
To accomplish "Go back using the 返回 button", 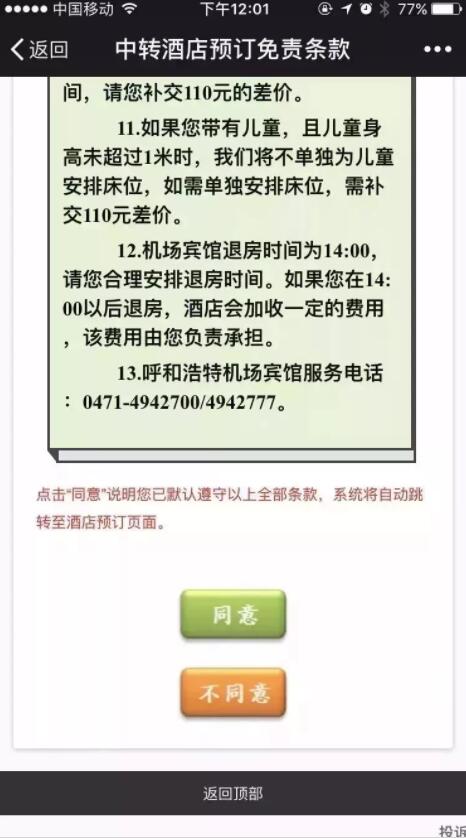I will click(39, 50).
